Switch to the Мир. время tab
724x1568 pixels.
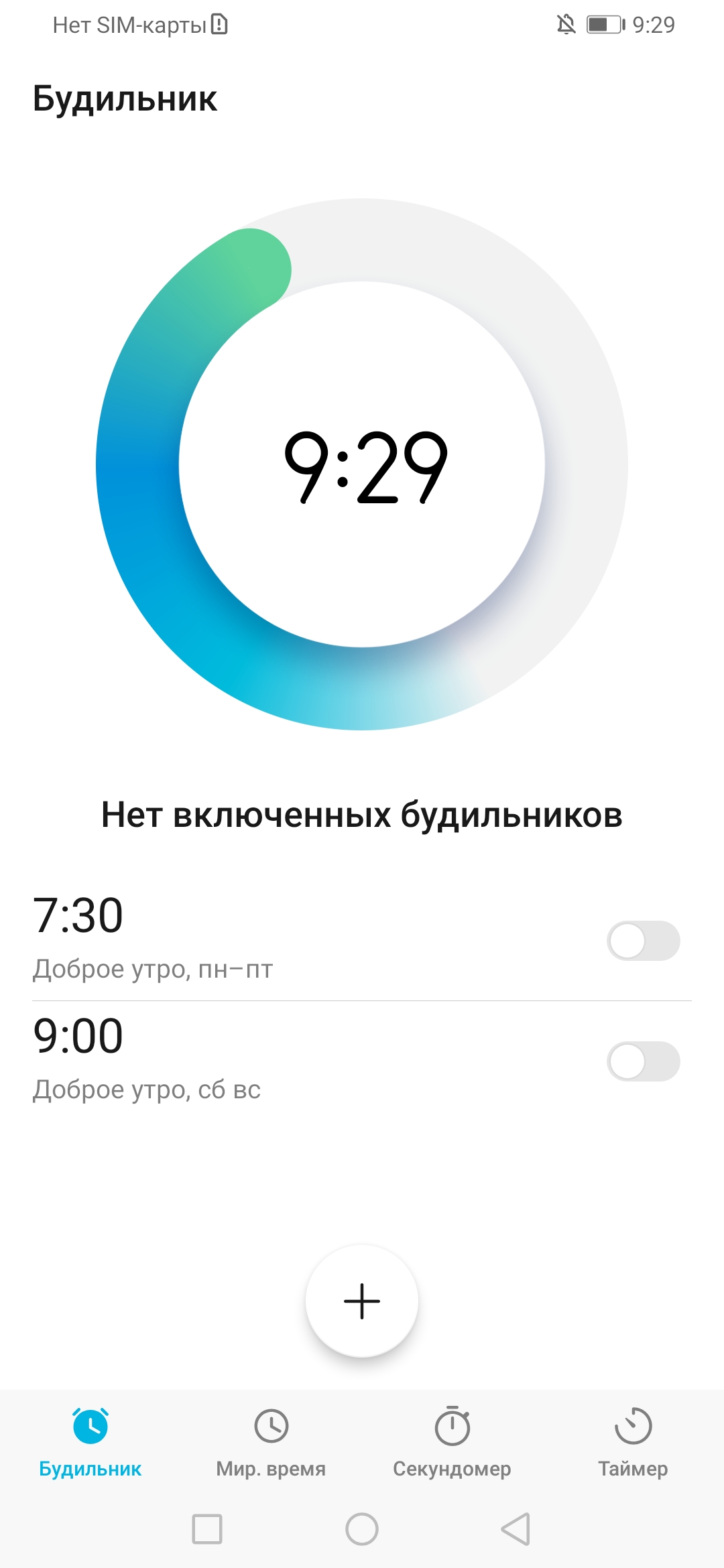pos(271,1442)
